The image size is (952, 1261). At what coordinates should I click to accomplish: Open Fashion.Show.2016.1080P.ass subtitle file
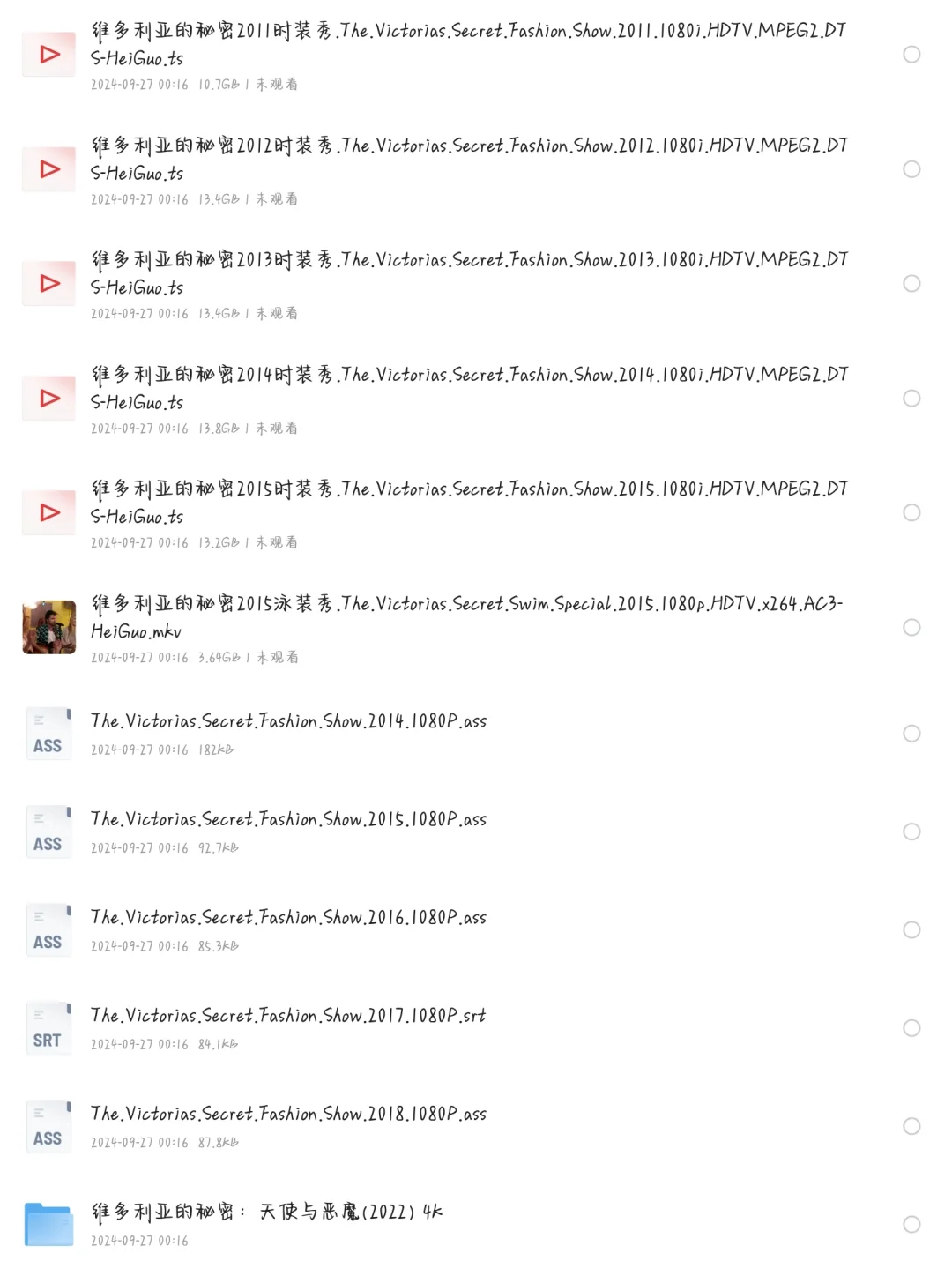289,918
